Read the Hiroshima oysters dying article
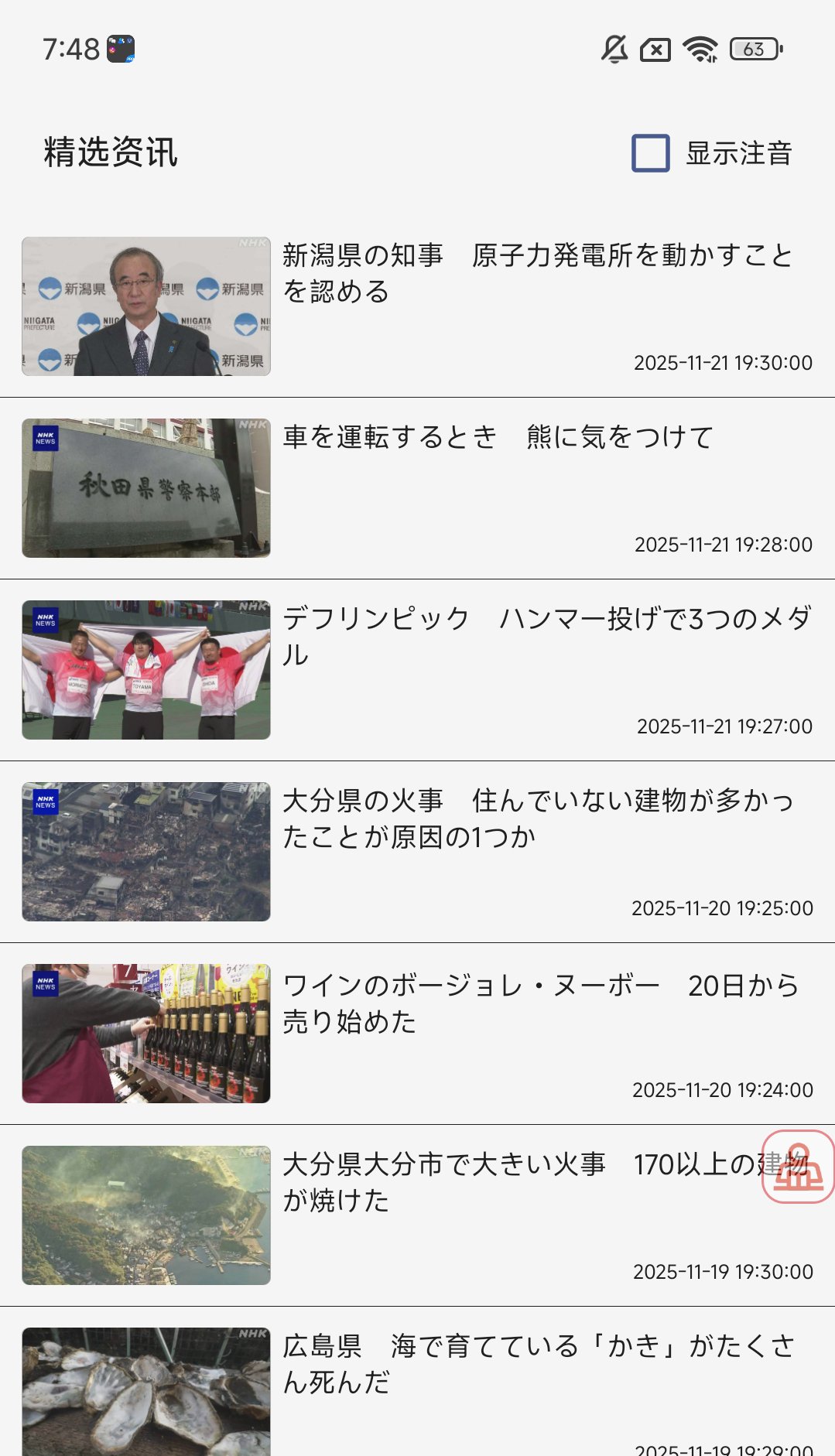Screen dimensions: 835x1456 (537, 1364)
